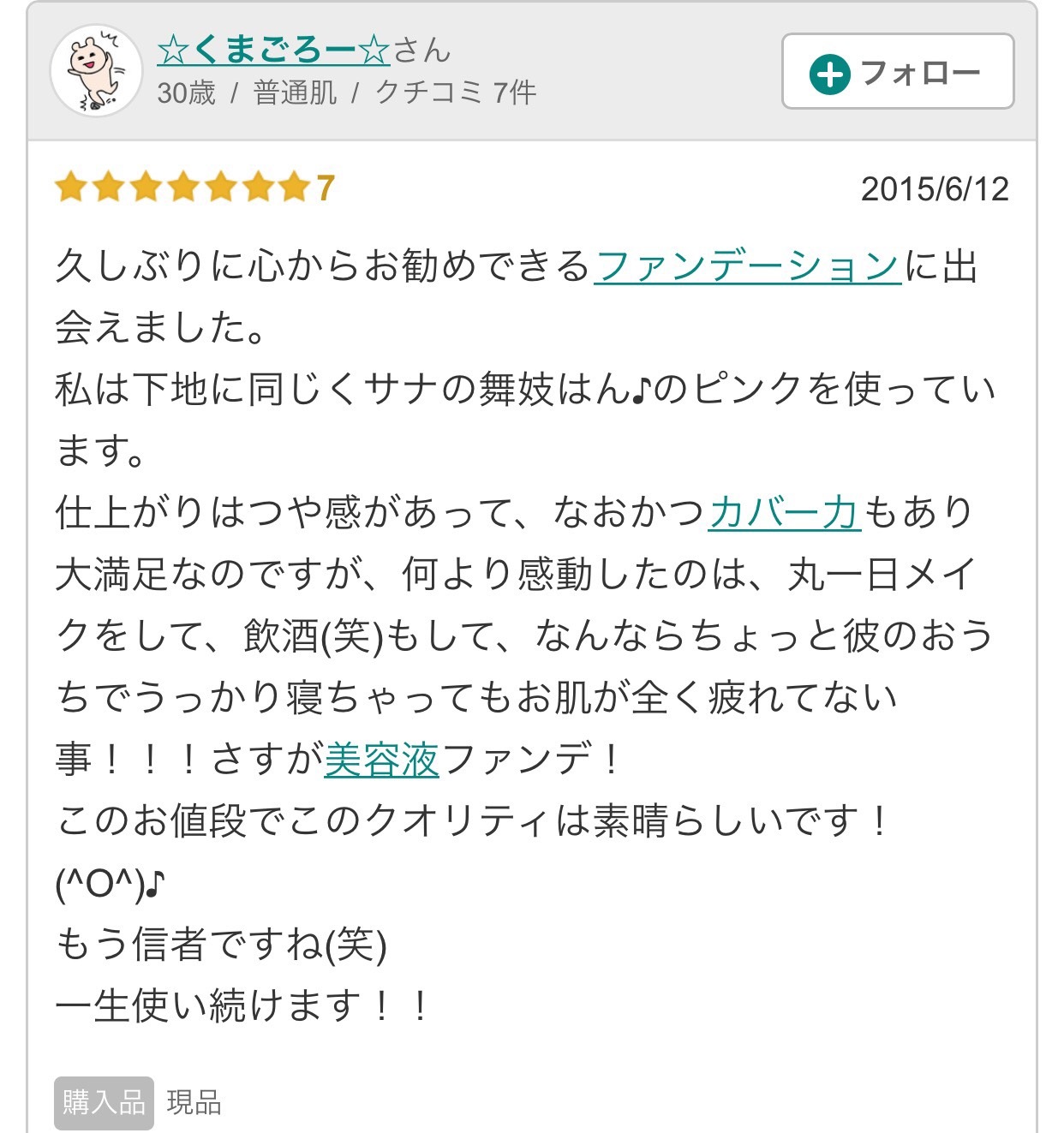Tap the reviewer's bear avatar
This screenshot has height=1133, width=1064.
[96, 71]
